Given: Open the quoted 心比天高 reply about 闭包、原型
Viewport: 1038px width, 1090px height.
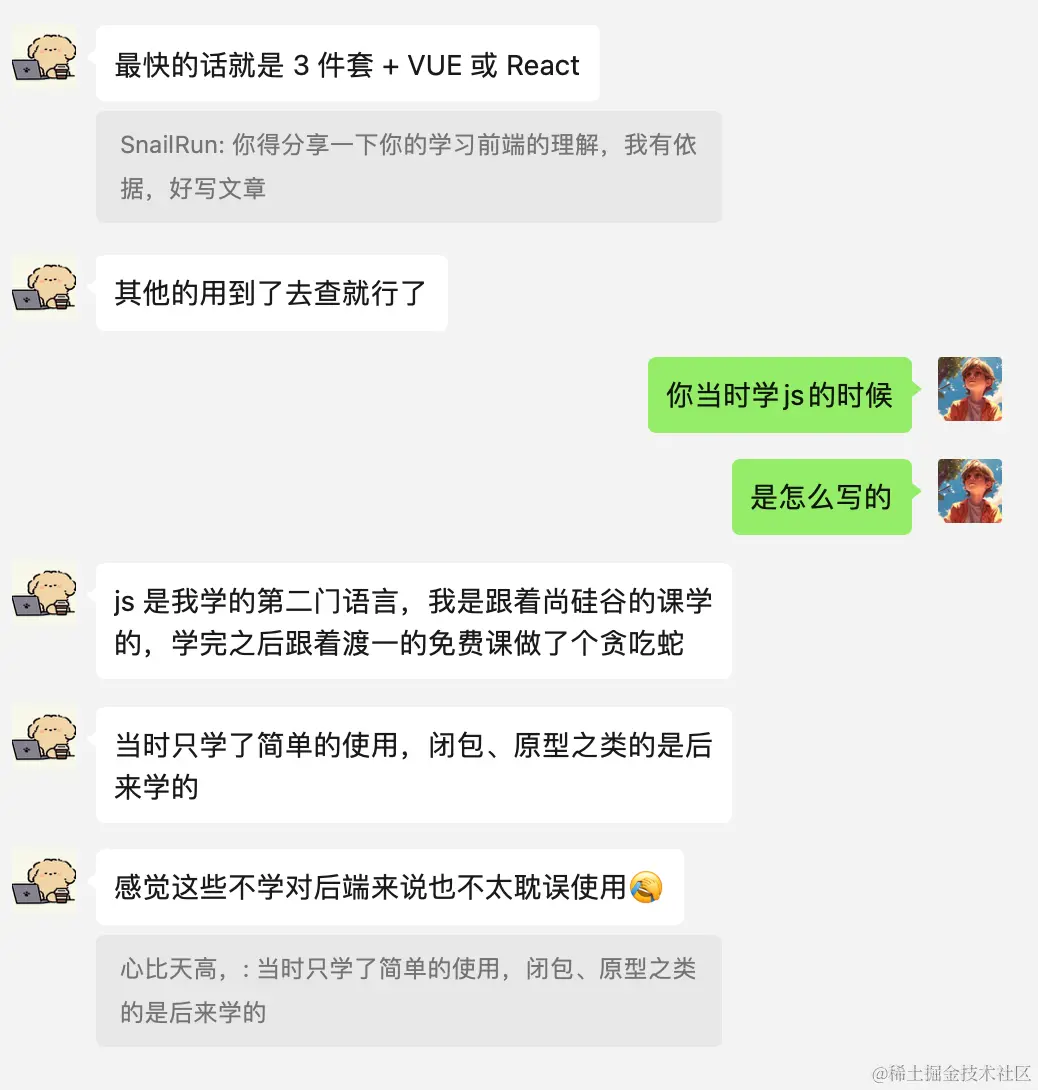Looking at the screenshot, I should [x=408, y=990].
